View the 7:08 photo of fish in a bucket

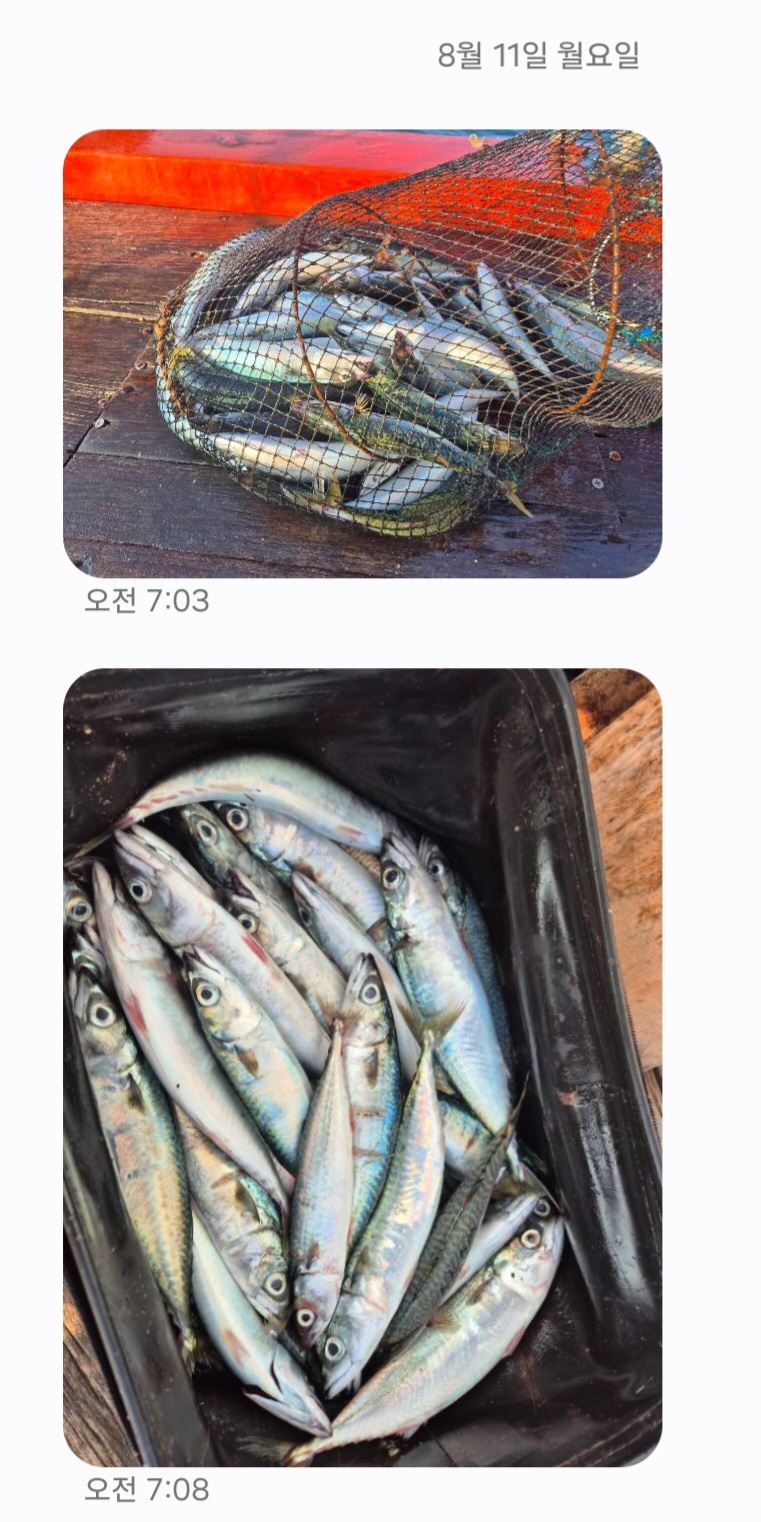point(362,1066)
